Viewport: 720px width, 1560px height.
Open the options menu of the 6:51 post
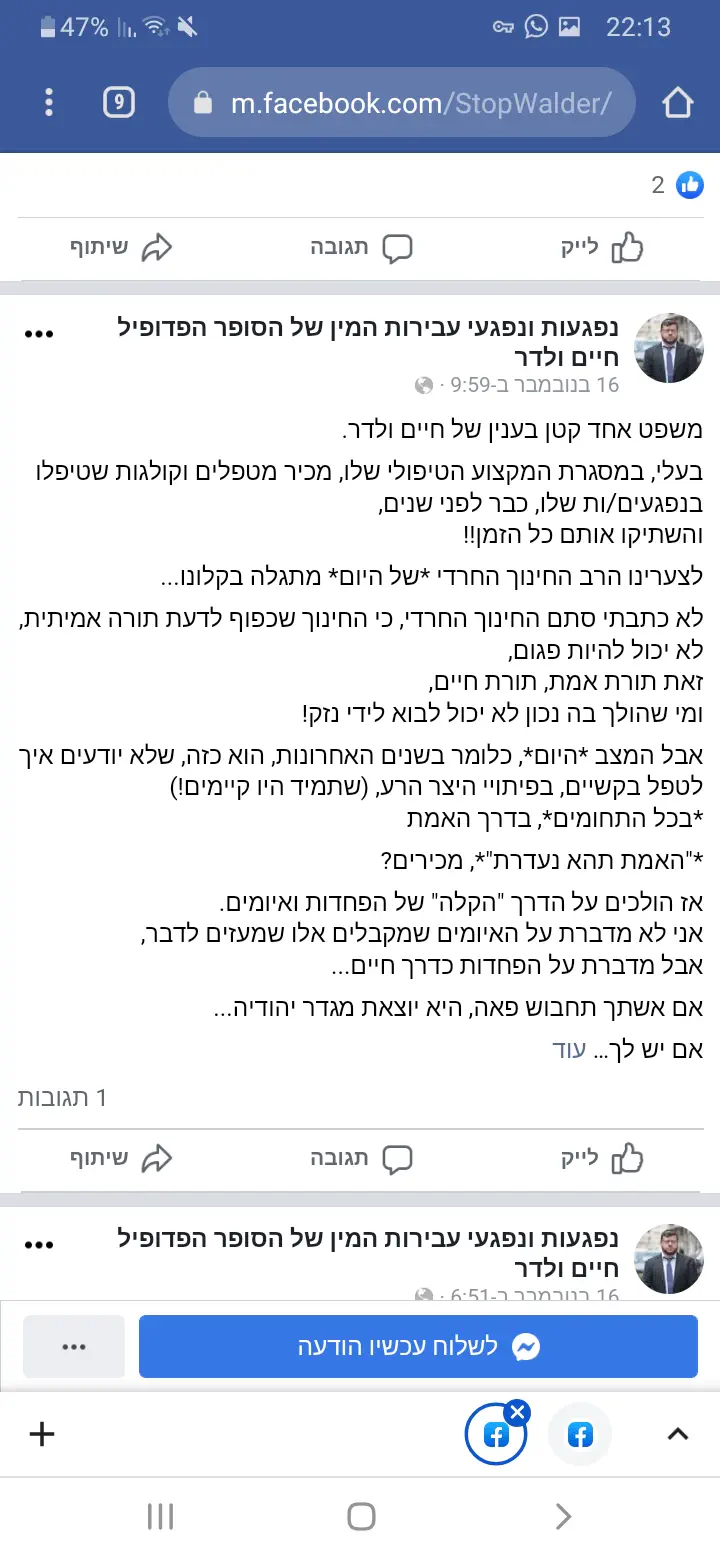point(39,1245)
